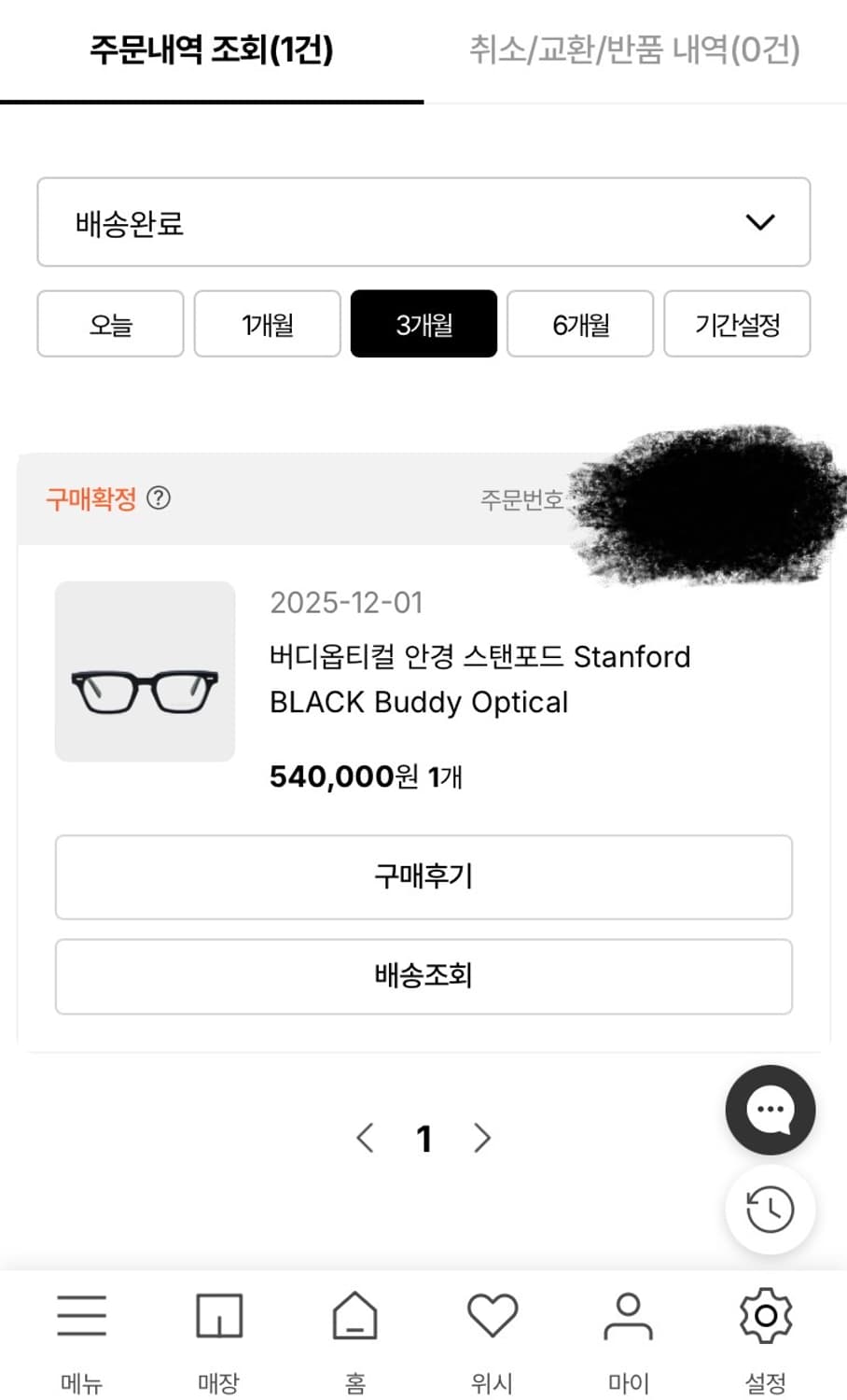Open the 위시 wishlist heart icon
Screen dimensions: 847x1400
pos(493,1314)
